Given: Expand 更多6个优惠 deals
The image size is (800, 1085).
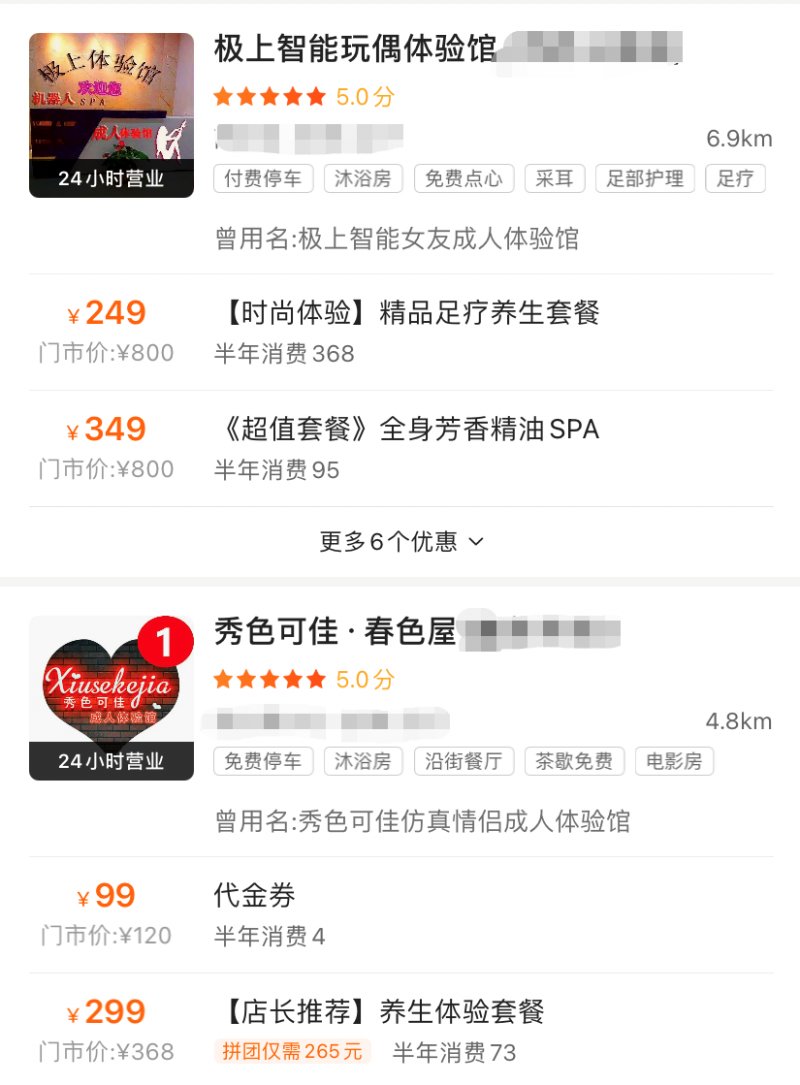Looking at the screenshot, I should pos(400,542).
